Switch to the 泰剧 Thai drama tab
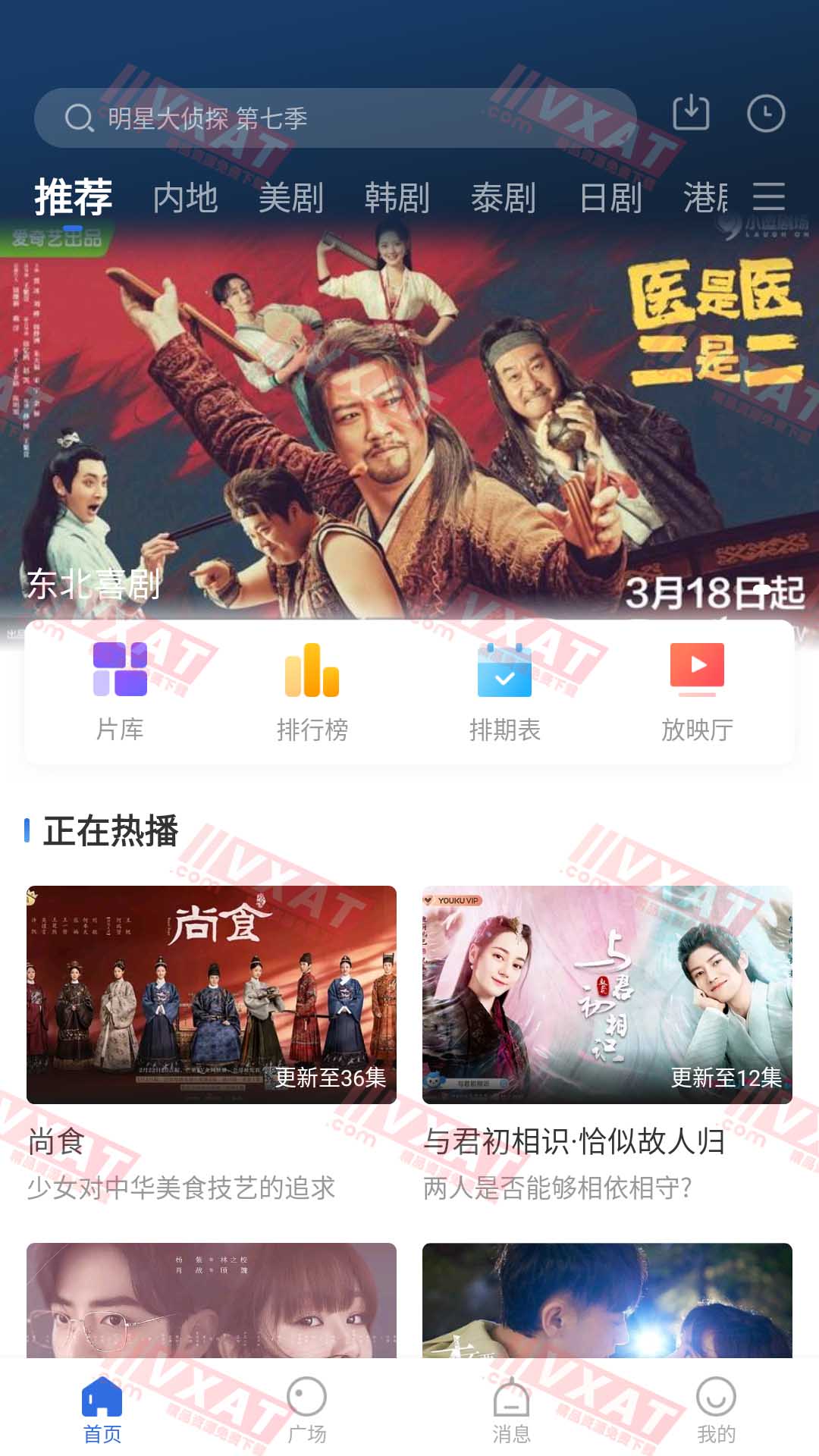Screen dimensions: 819x1456 tap(504, 199)
